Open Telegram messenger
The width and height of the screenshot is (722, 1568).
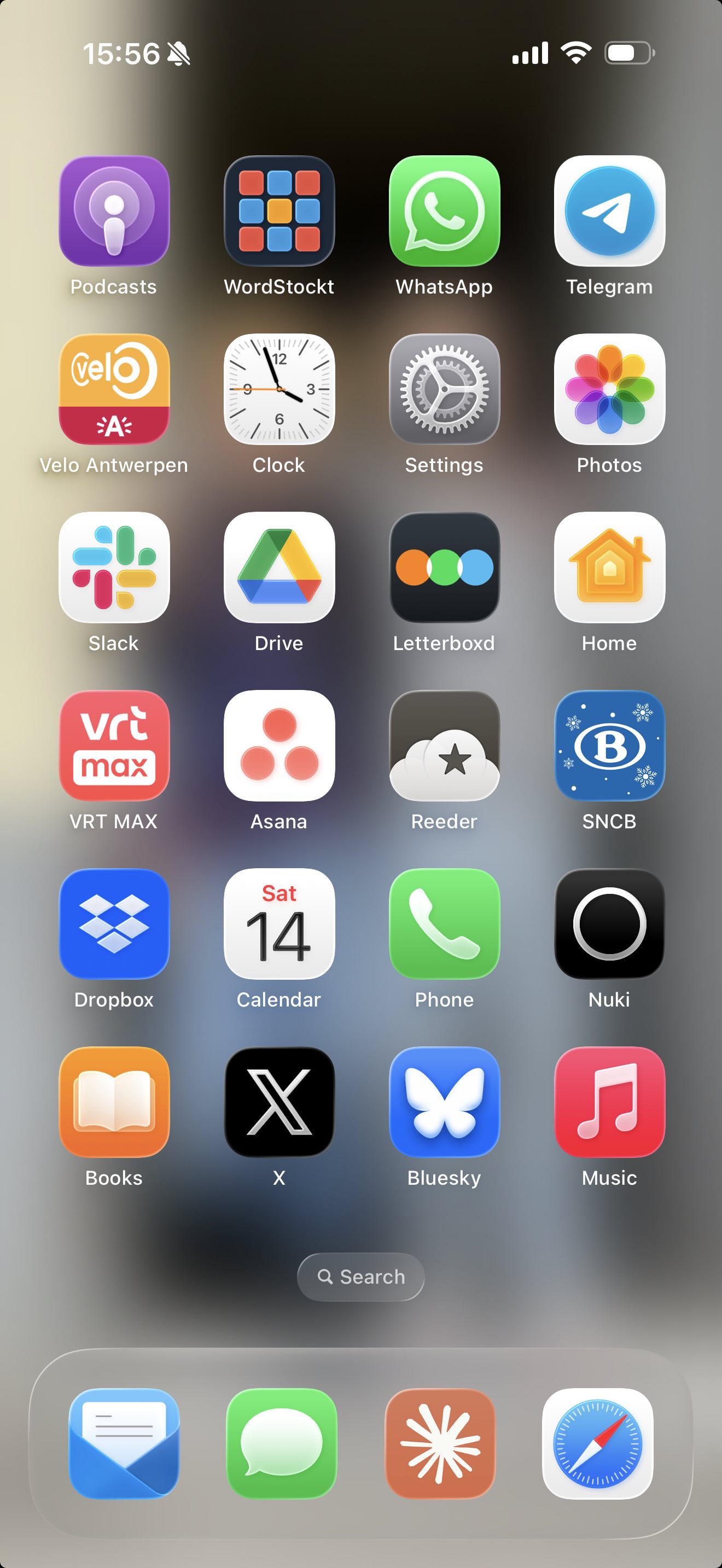pyautogui.click(x=609, y=210)
